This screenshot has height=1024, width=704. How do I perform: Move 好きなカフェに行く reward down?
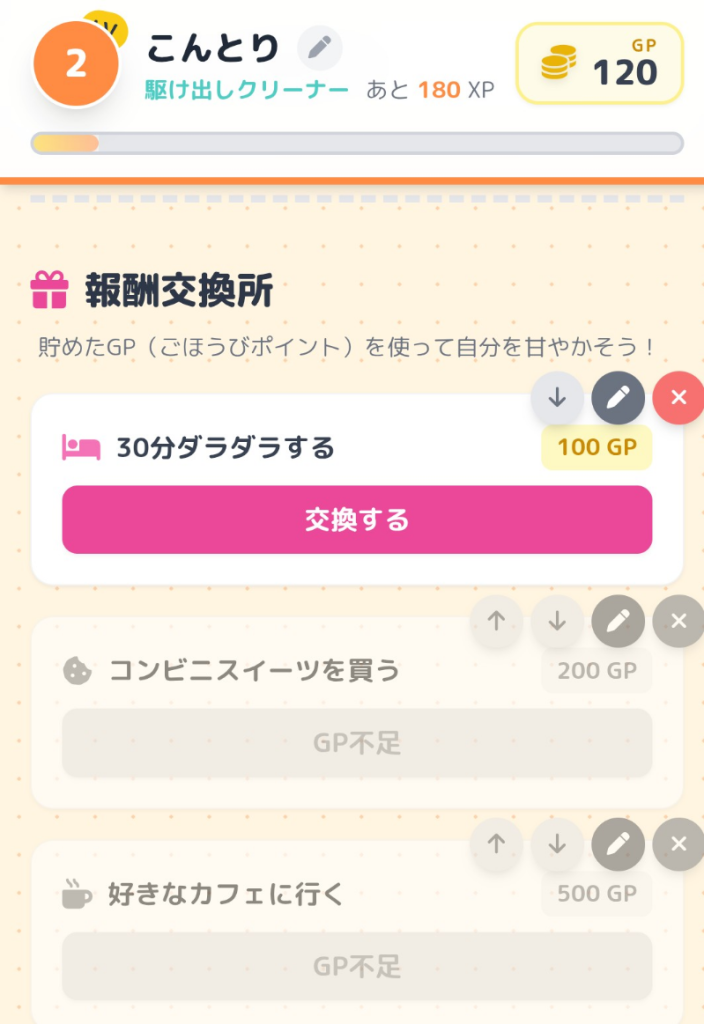pos(557,844)
